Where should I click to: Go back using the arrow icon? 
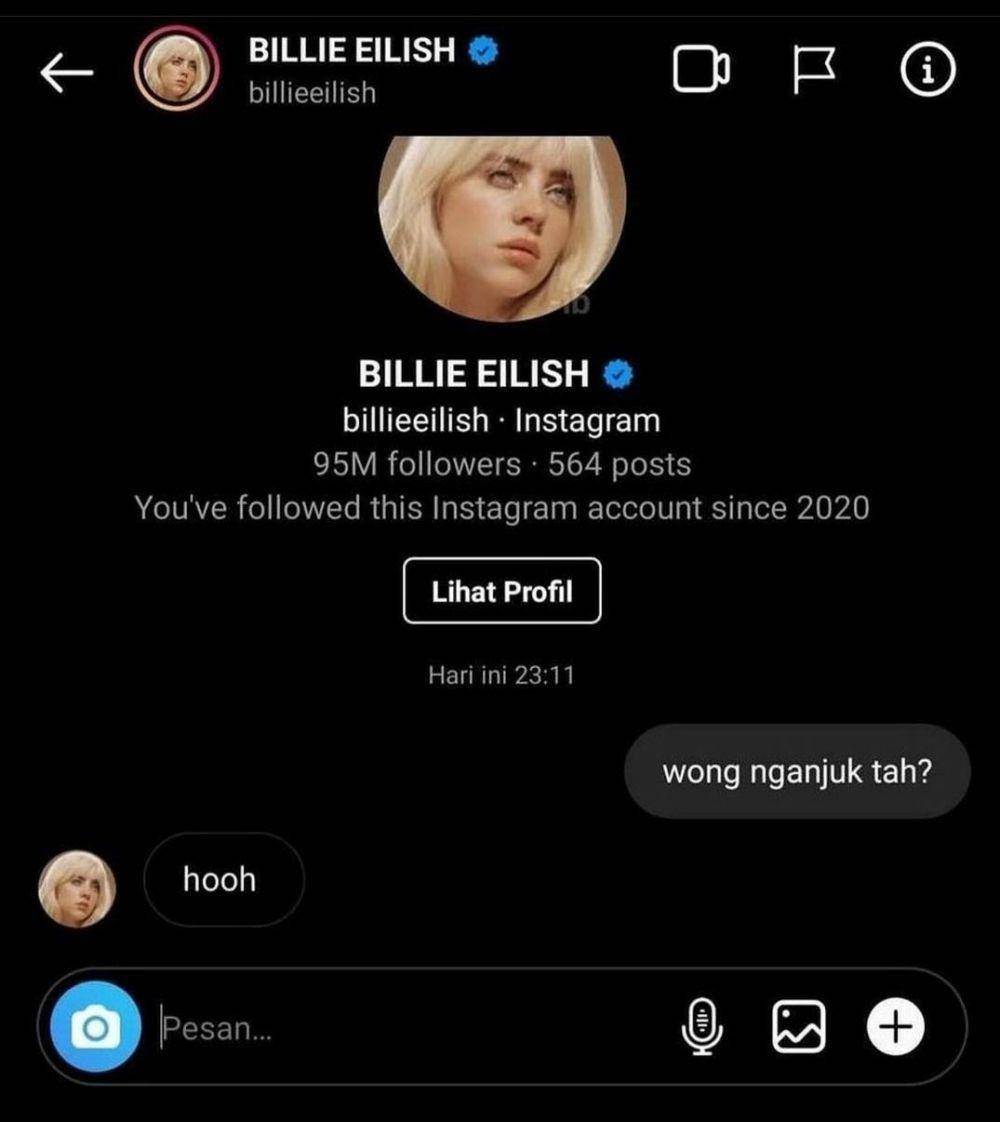[66, 71]
